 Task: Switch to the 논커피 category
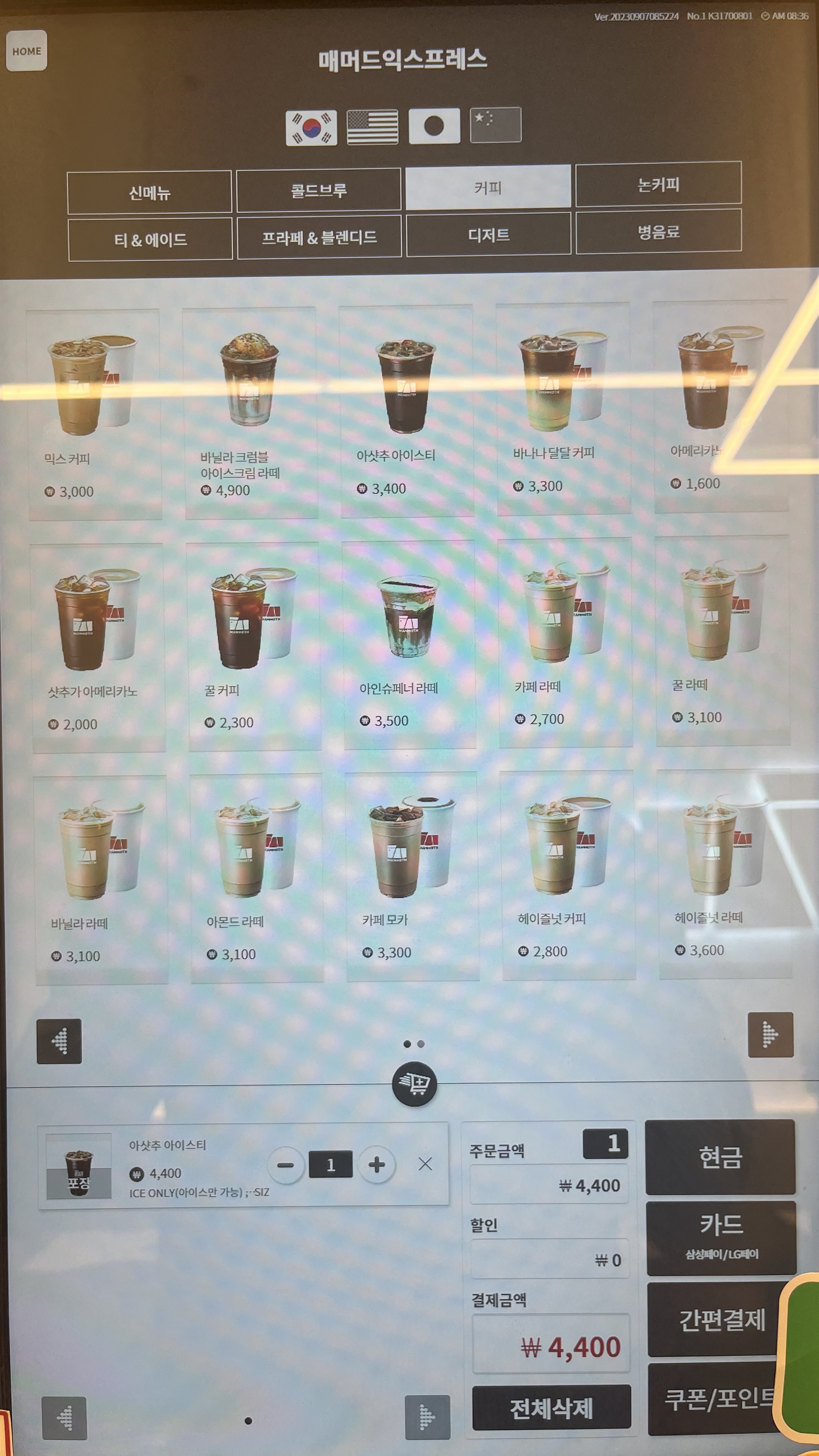[658, 184]
